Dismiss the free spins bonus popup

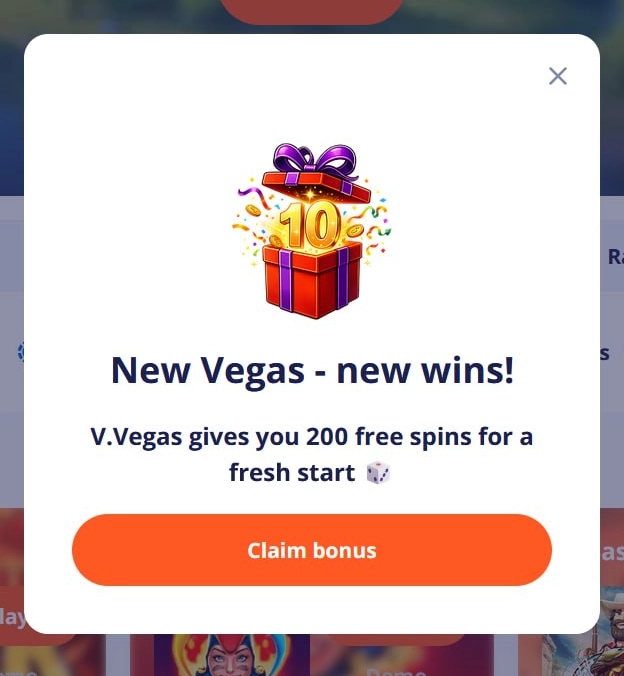(558, 76)
